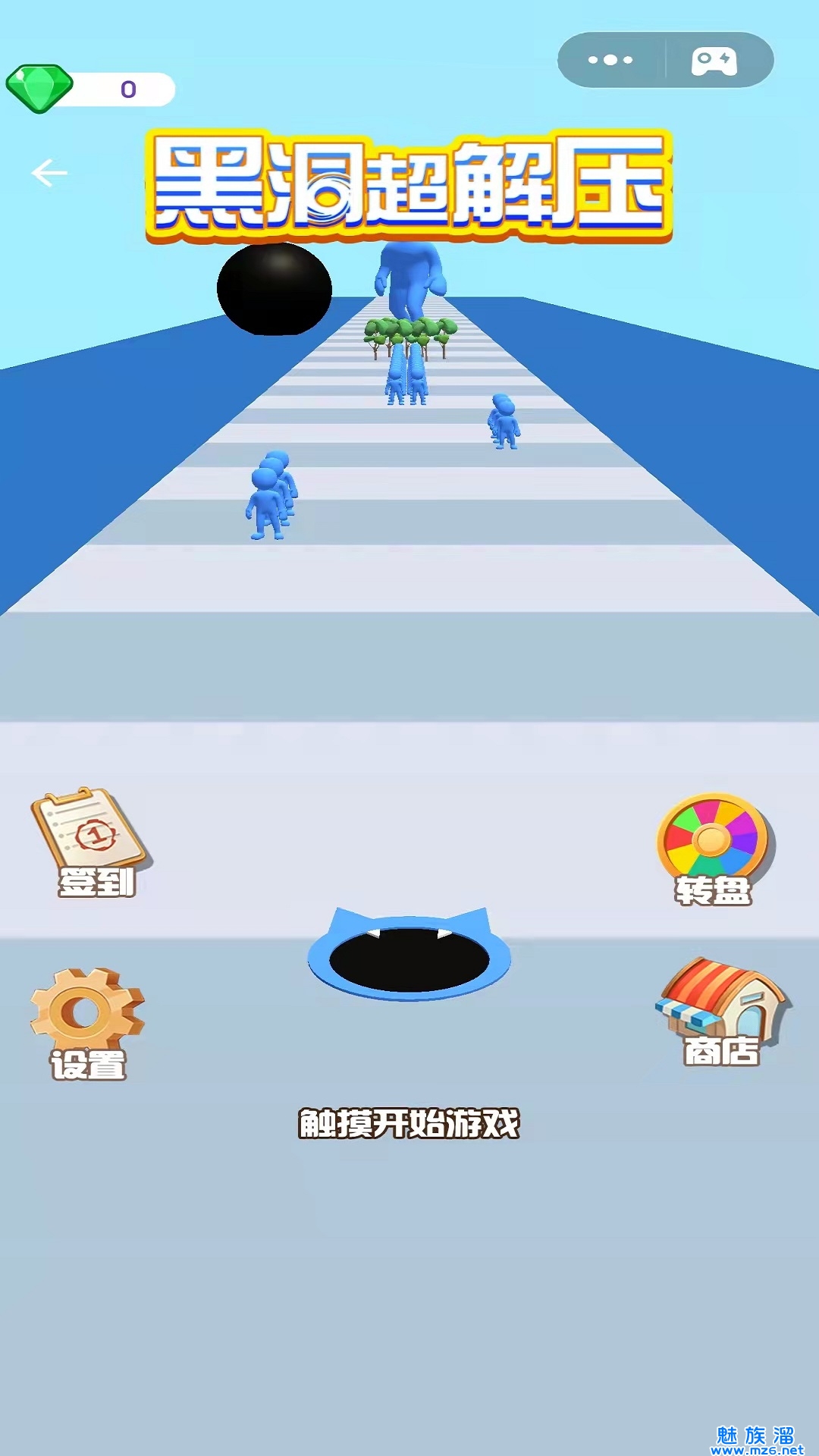Tap the game controller icon

714,61
